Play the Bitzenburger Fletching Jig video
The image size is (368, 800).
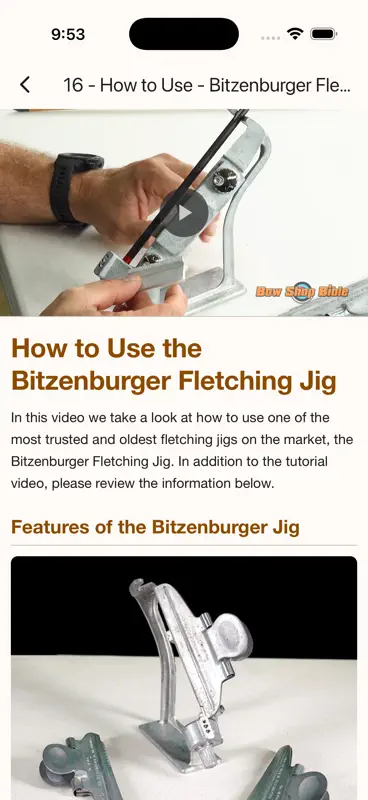pyautogui.click(x=184, y=213)
